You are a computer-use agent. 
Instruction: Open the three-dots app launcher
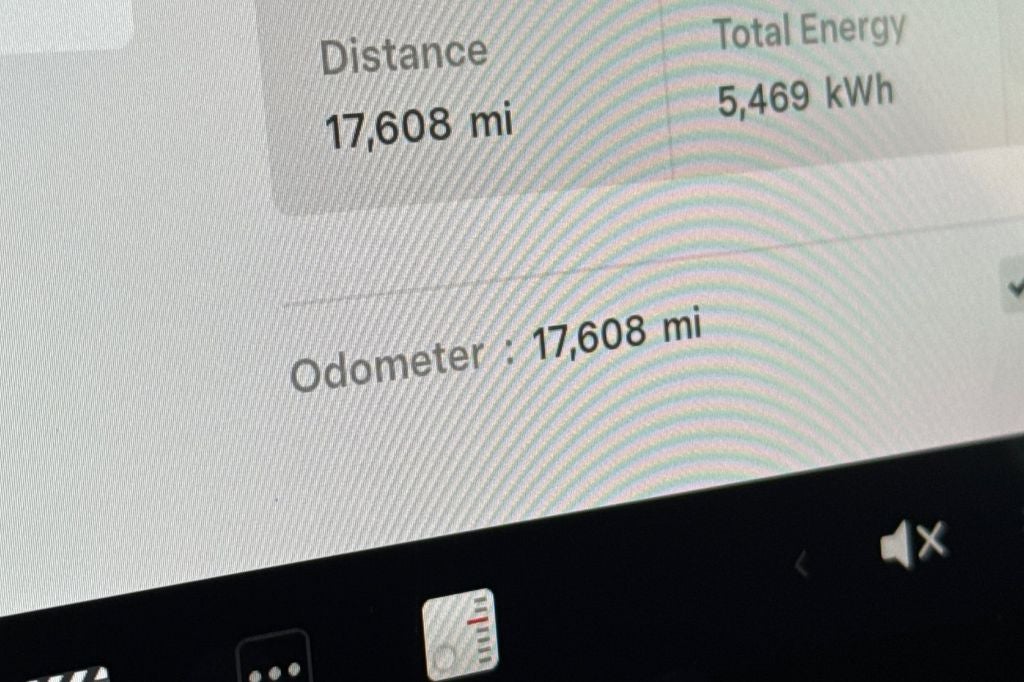tap(273, 664)
